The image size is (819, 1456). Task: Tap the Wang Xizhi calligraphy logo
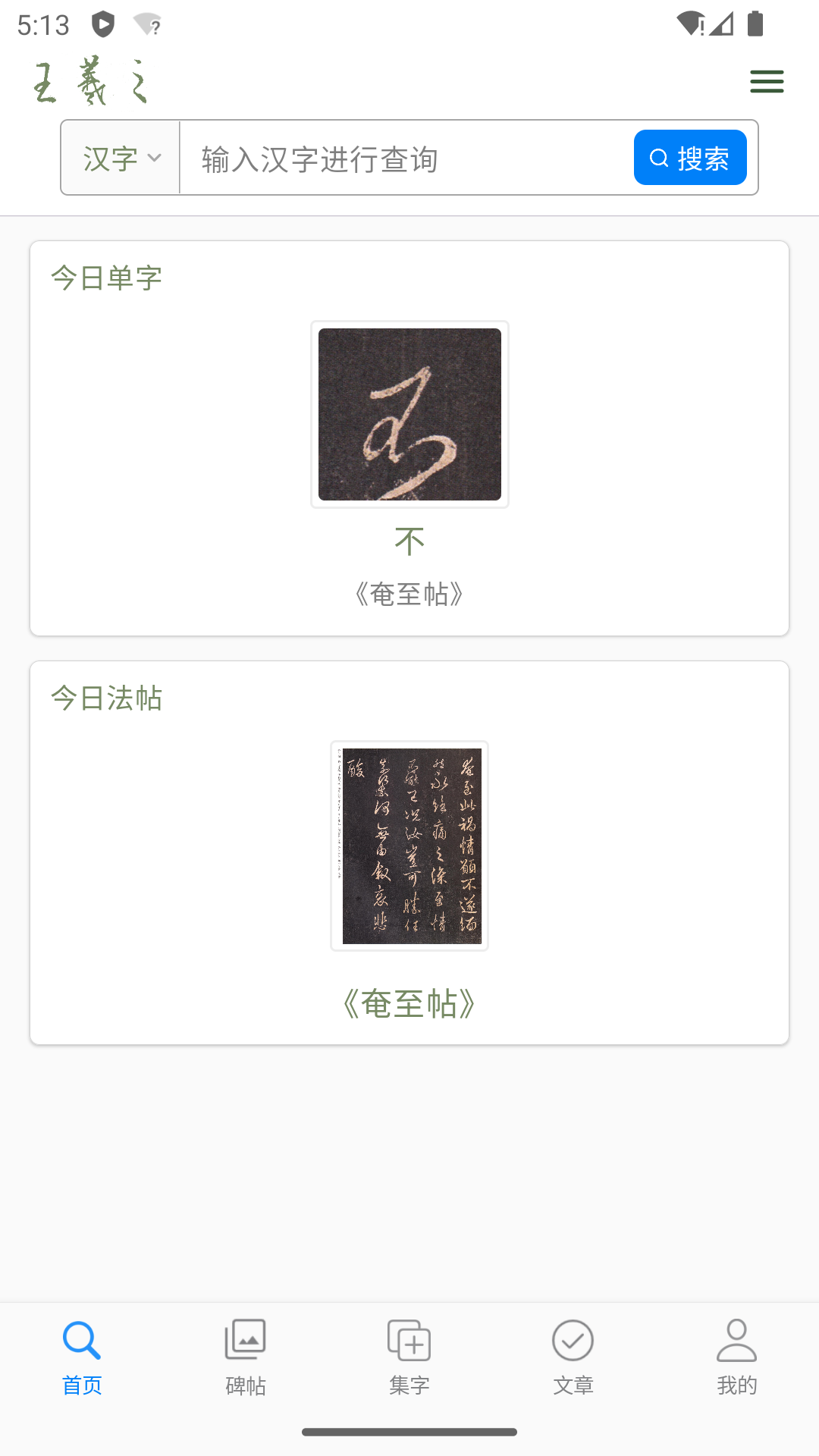pyautogui.click(x=91, y=81)
